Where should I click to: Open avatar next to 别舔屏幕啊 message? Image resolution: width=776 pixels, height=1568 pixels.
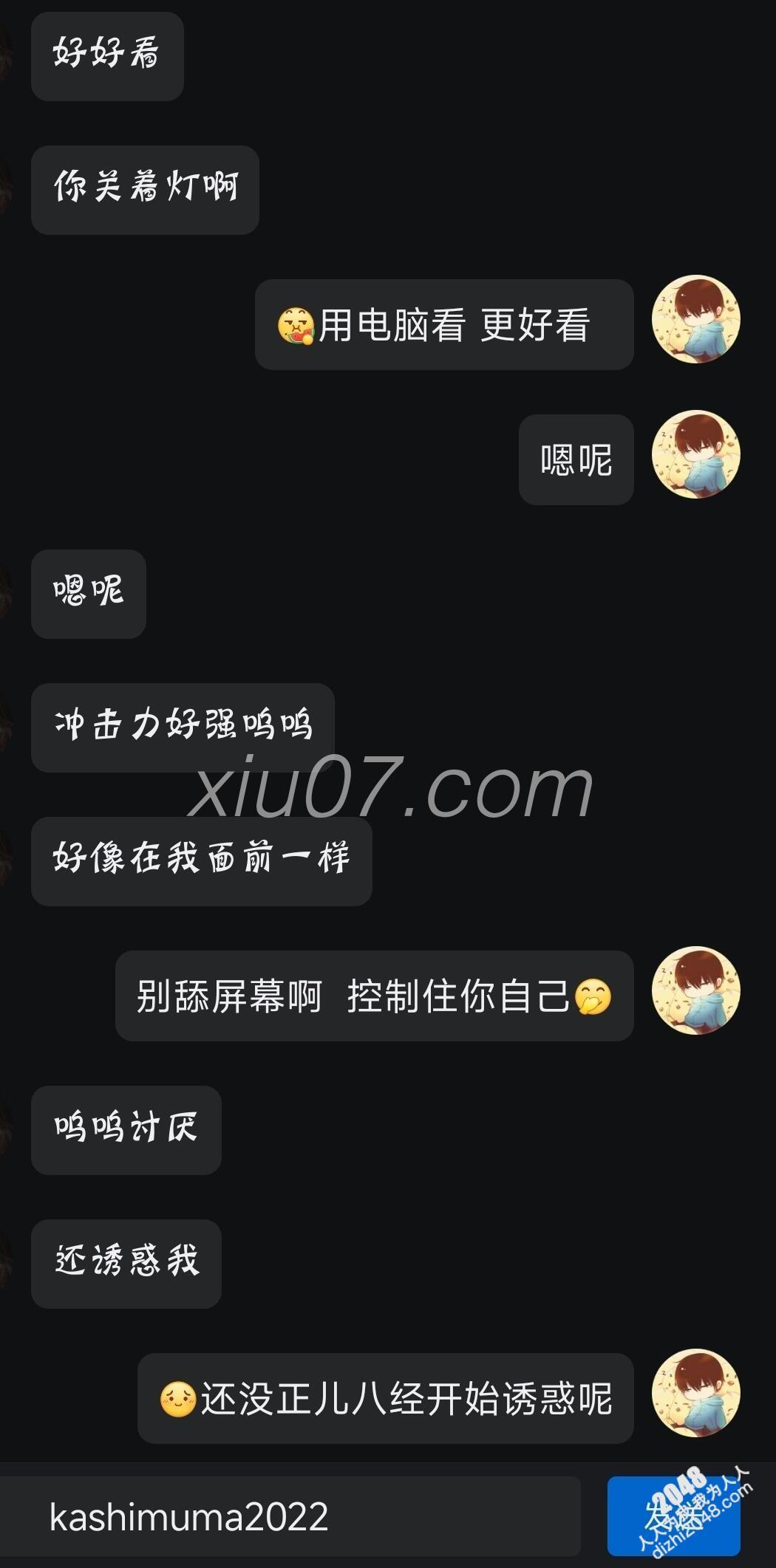(x=695, y=990)
